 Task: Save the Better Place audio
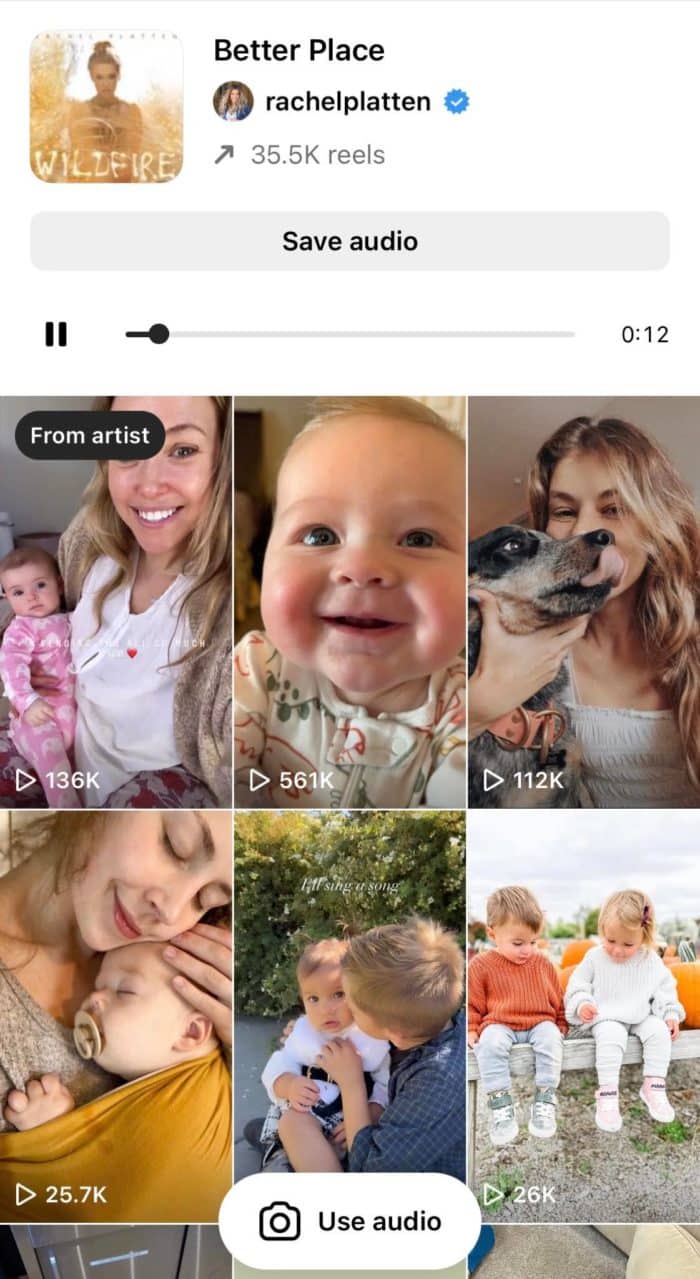click(349, 241)
